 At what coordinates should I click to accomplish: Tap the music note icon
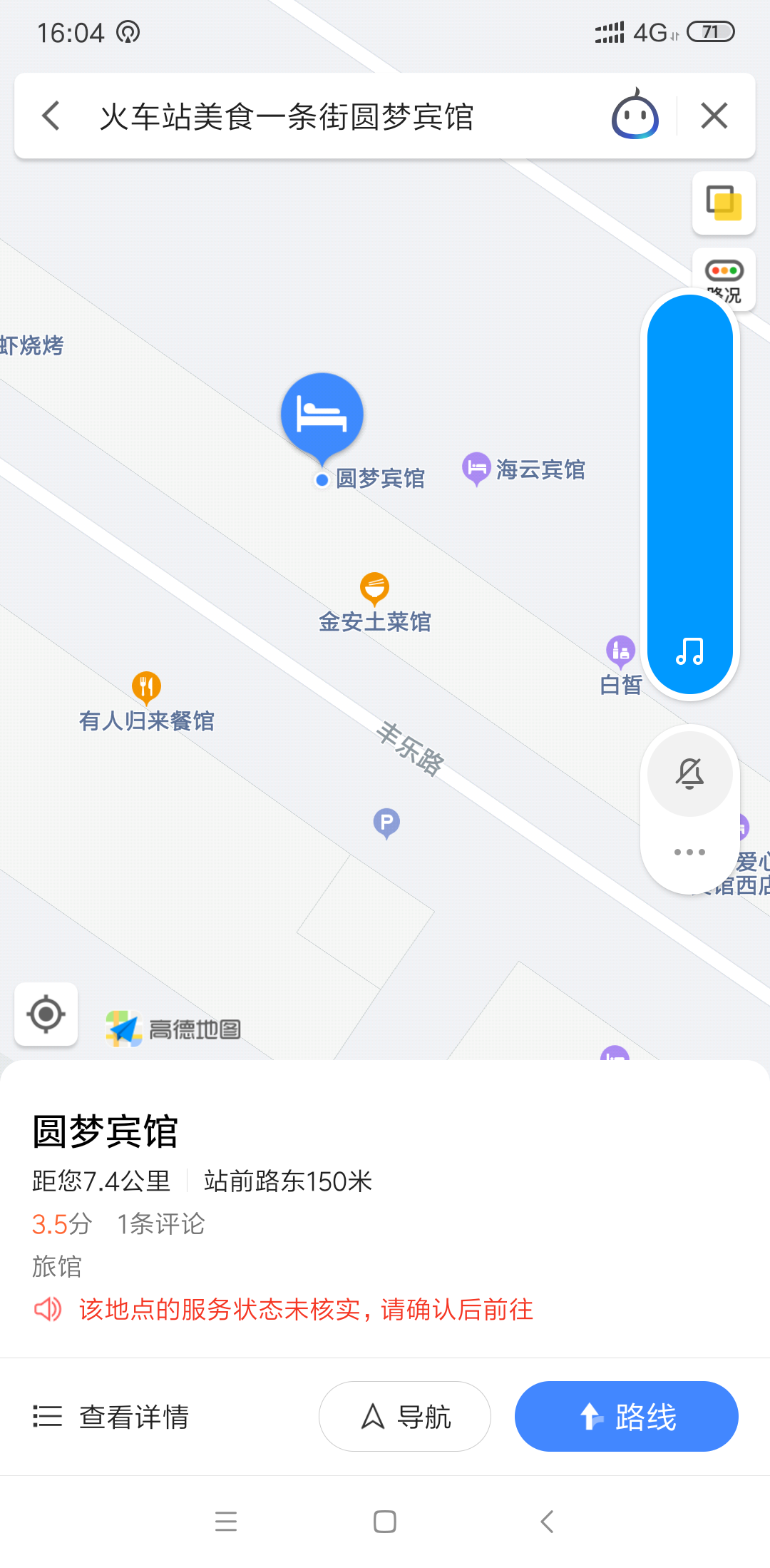689,651
